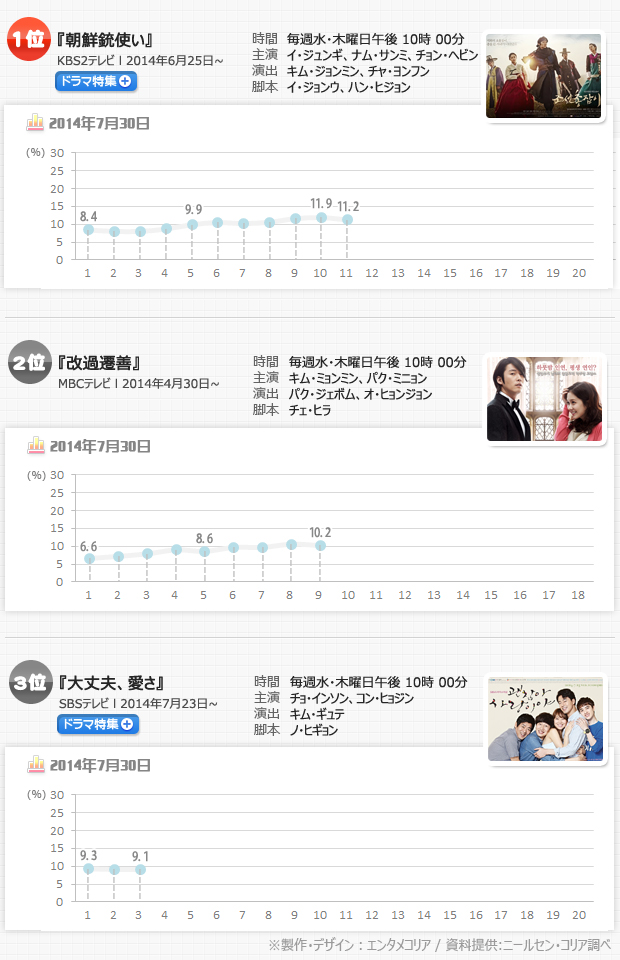Open the 改過遷善 drama poster
620x960 pixels.
[544, 398]
